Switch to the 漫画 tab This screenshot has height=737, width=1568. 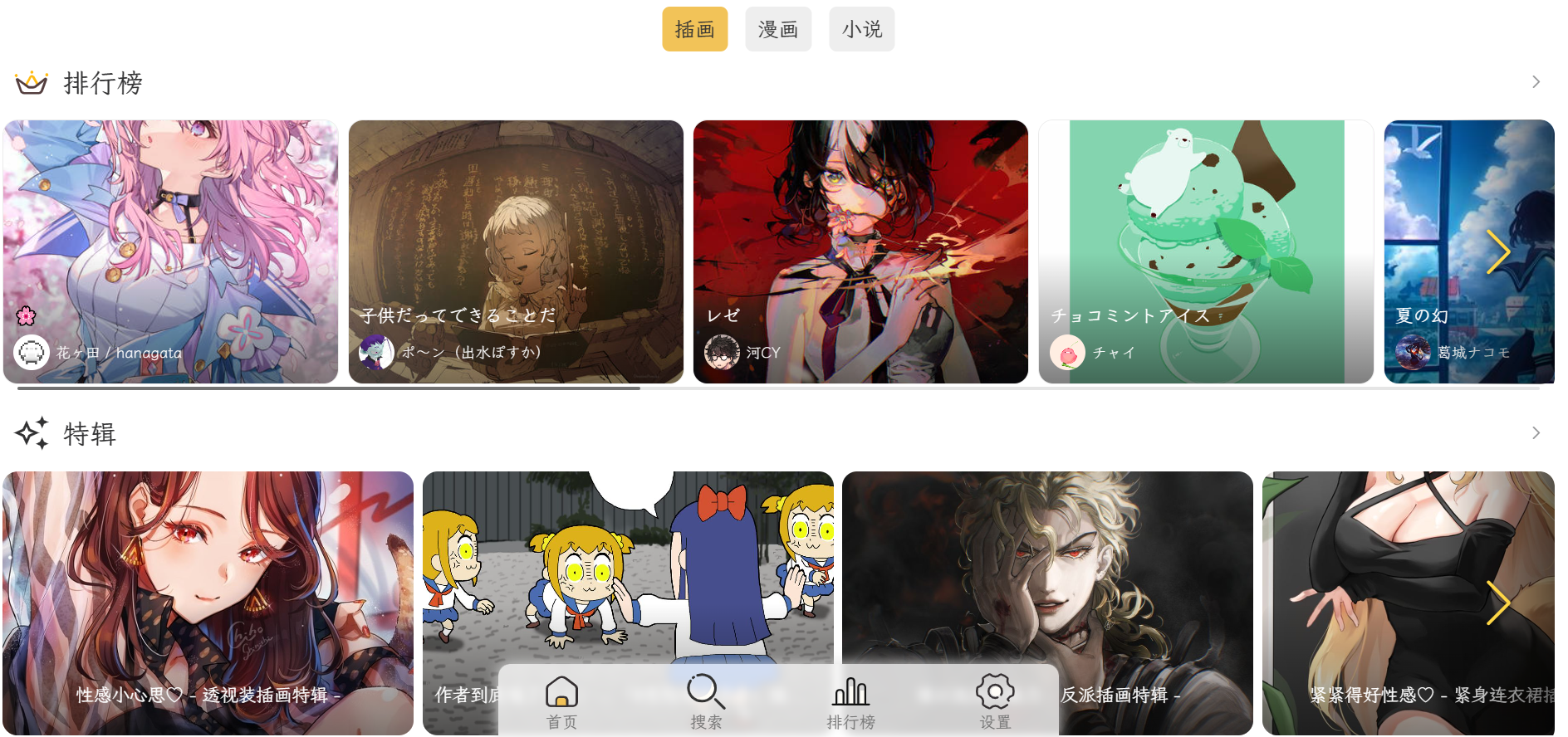[777, 29]
